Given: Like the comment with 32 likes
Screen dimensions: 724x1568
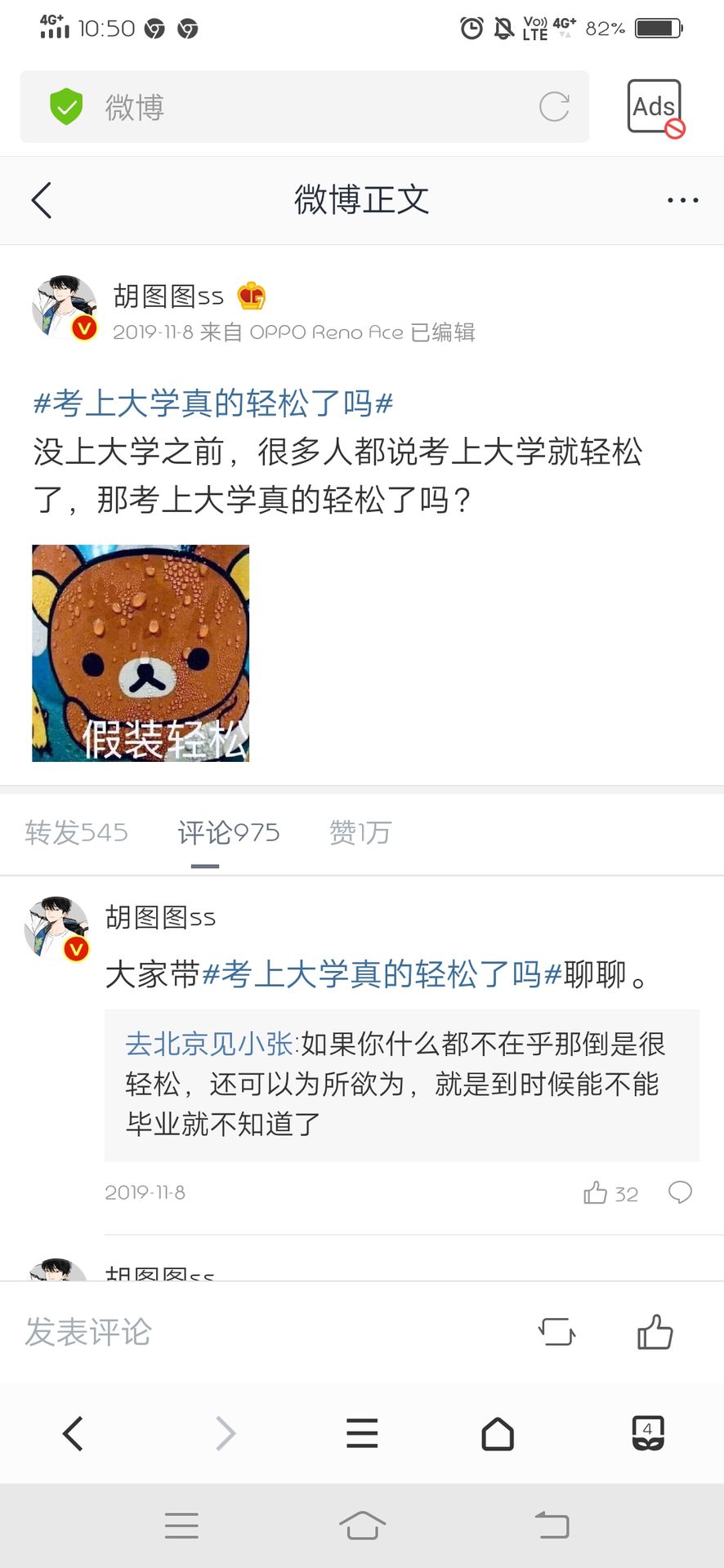Looking at the screenshot, I should pos(610,1193).
